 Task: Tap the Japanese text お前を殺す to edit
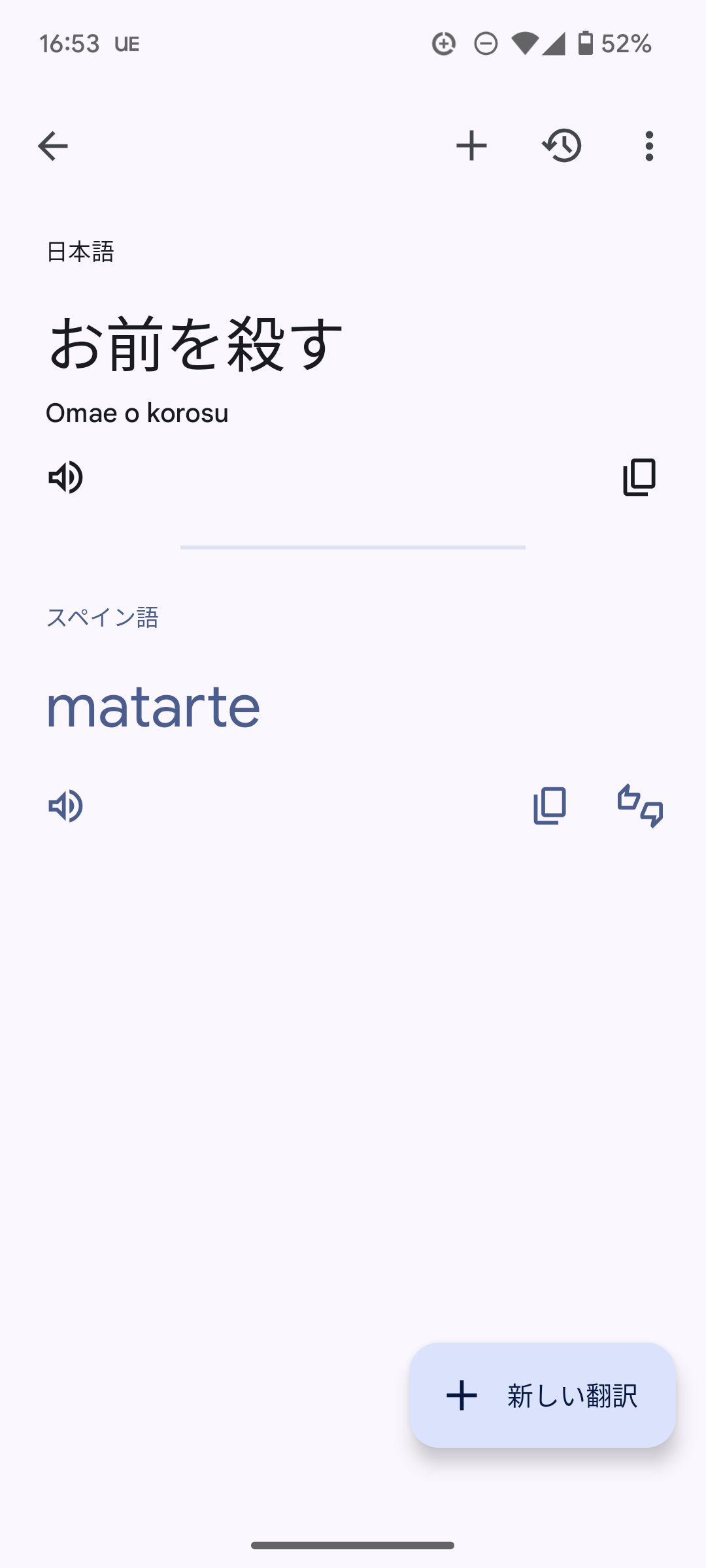point(195,344)
